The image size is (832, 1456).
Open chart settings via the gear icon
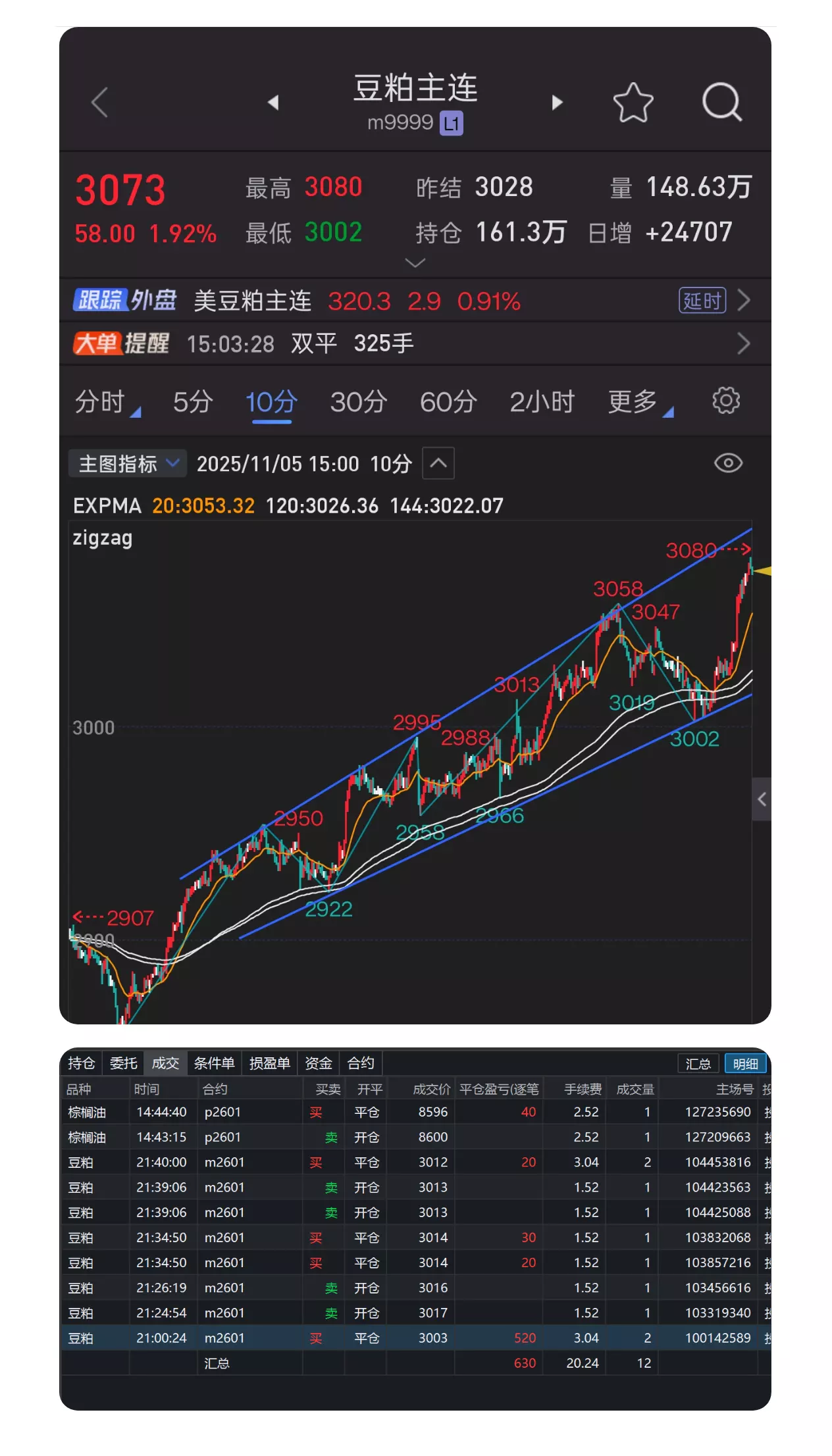[725, 401]
